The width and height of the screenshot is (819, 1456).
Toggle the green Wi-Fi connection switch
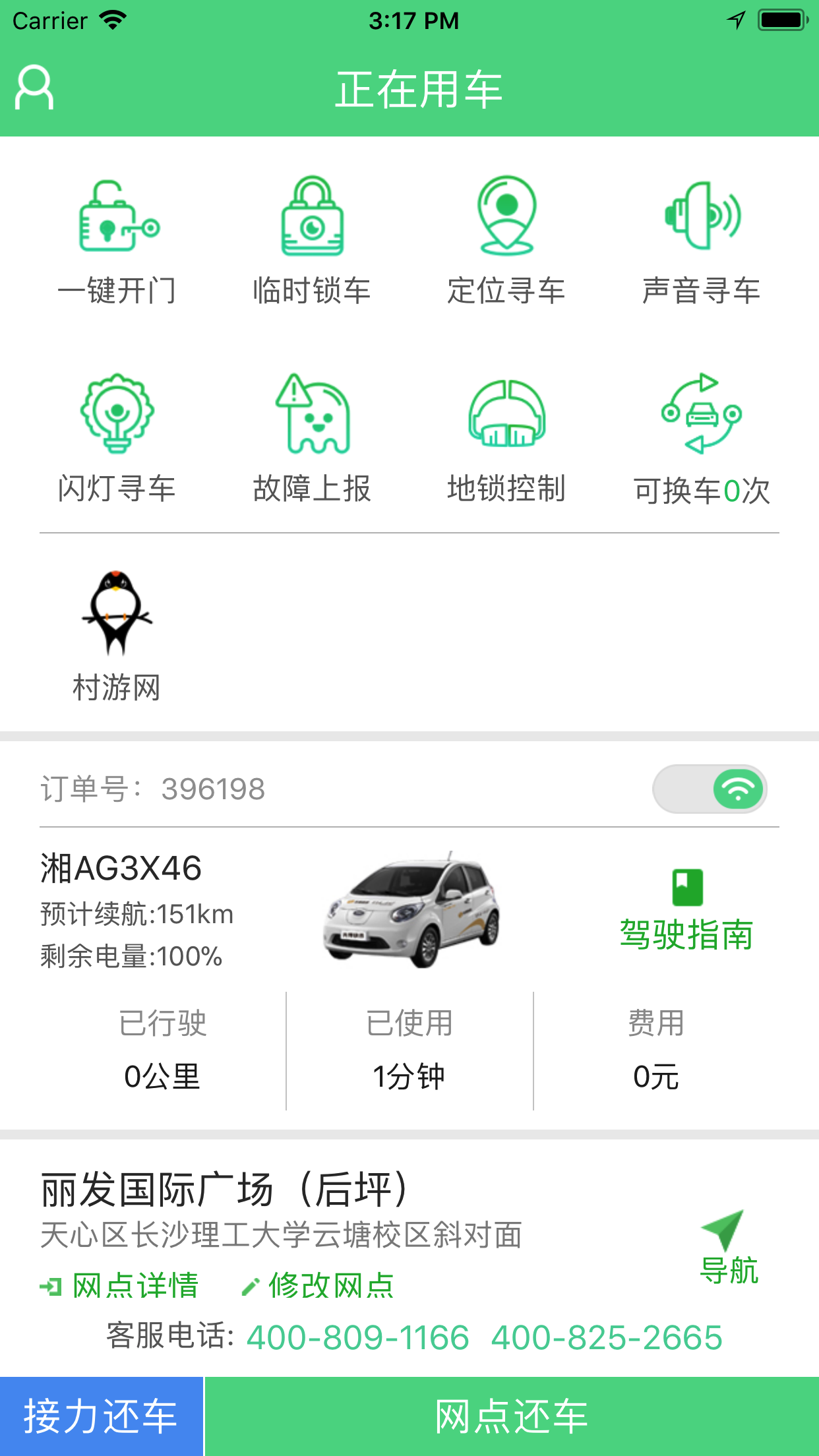click(710, 789)
